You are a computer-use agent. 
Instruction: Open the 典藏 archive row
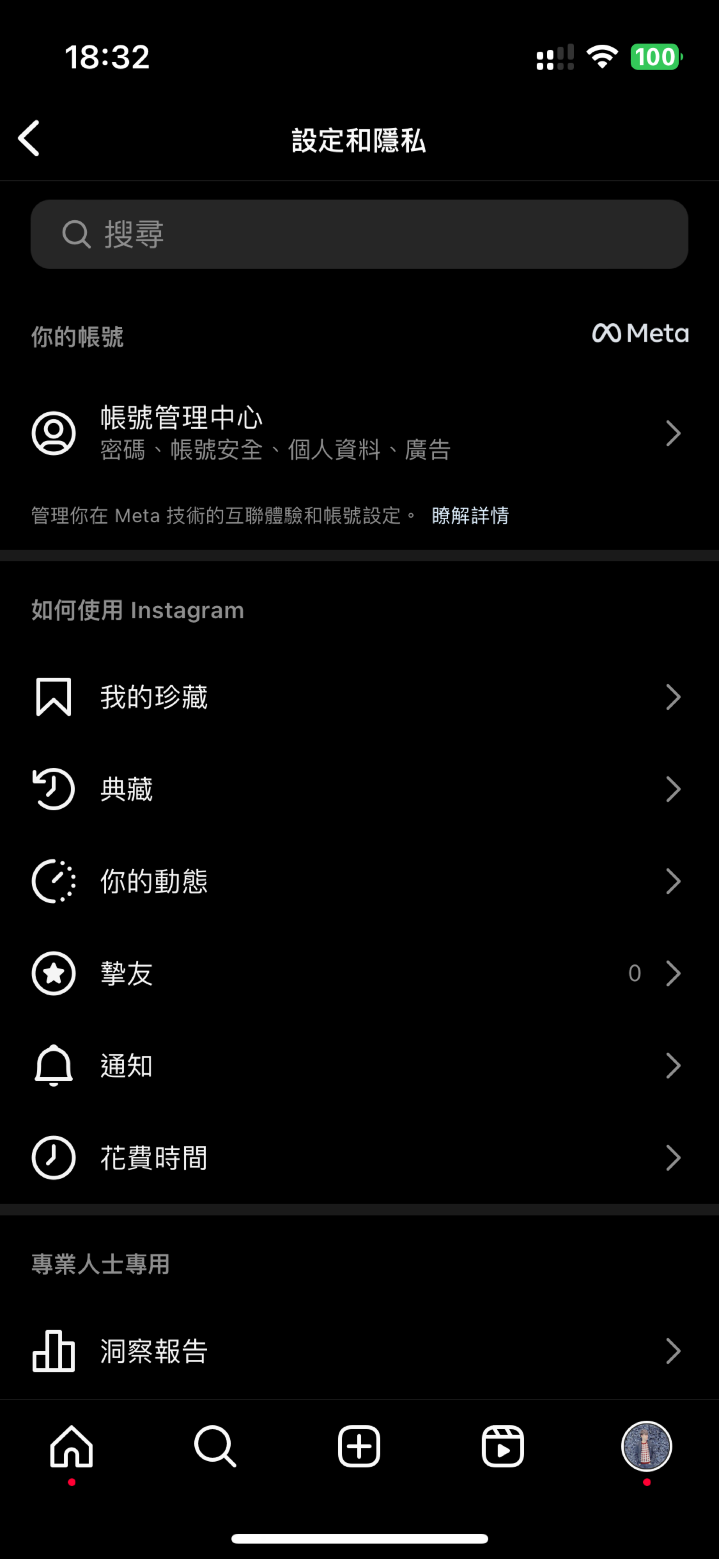[359, 789]
